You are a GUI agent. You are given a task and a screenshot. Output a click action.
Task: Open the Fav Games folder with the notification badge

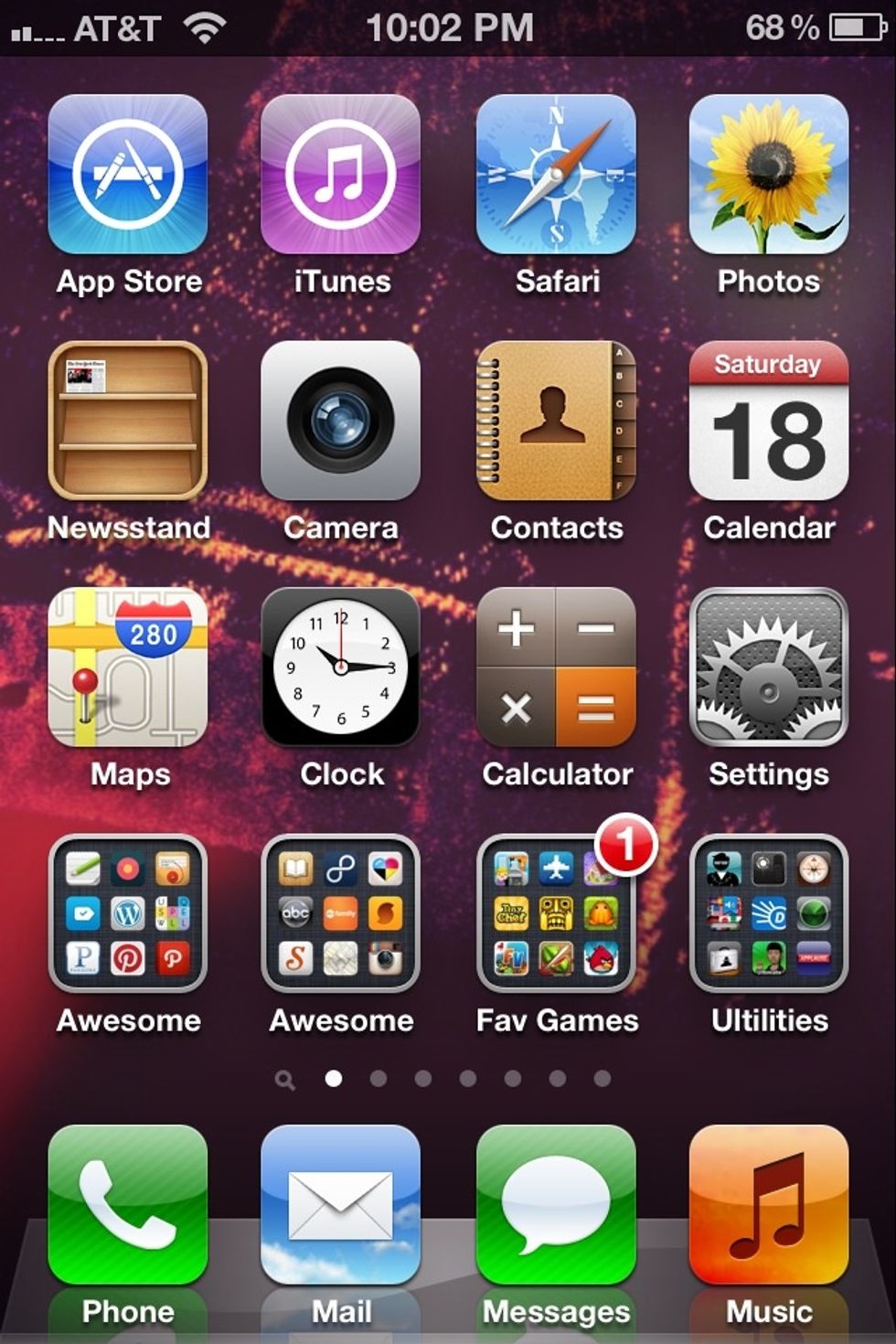pyautogui.click(x=555, y=914)
